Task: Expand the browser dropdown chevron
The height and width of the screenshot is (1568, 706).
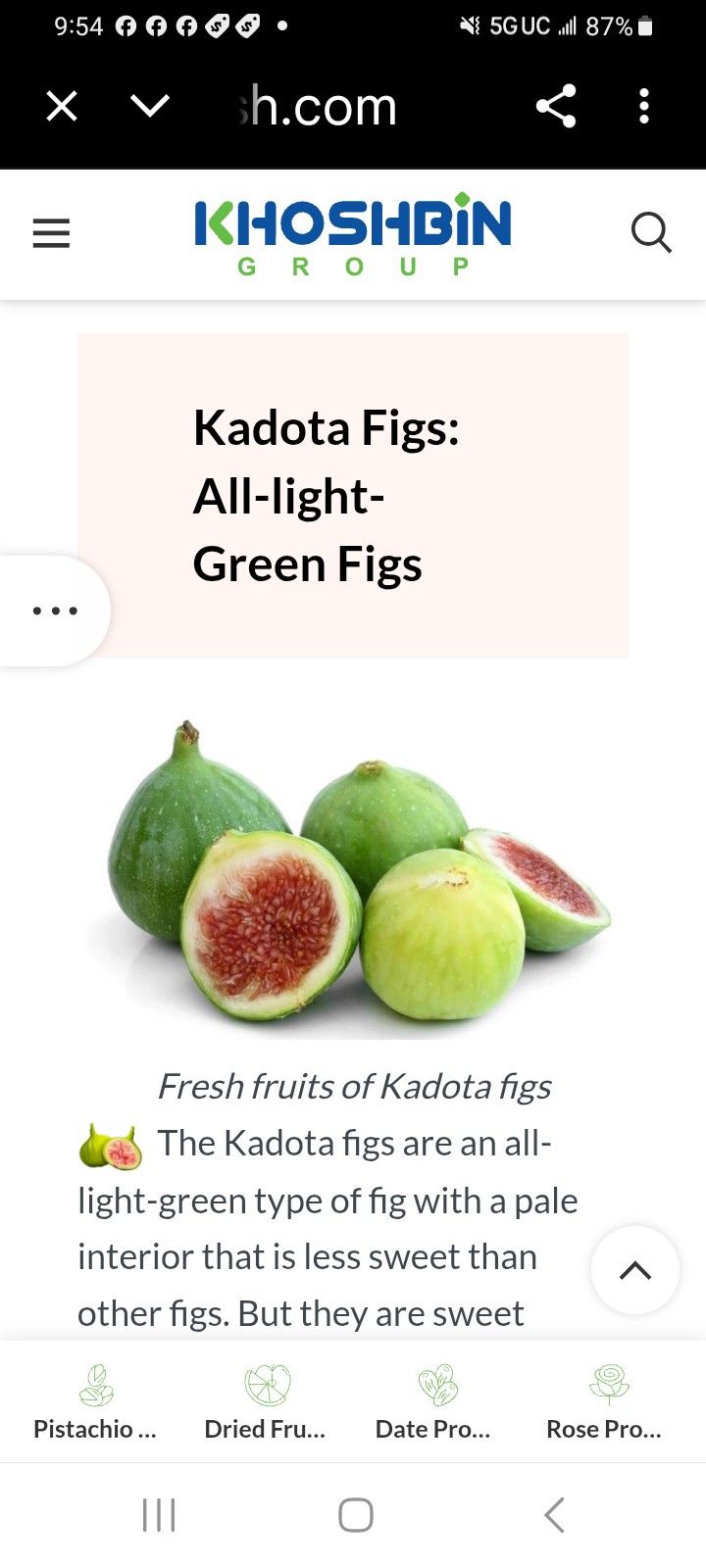Action: pos(150,106)
